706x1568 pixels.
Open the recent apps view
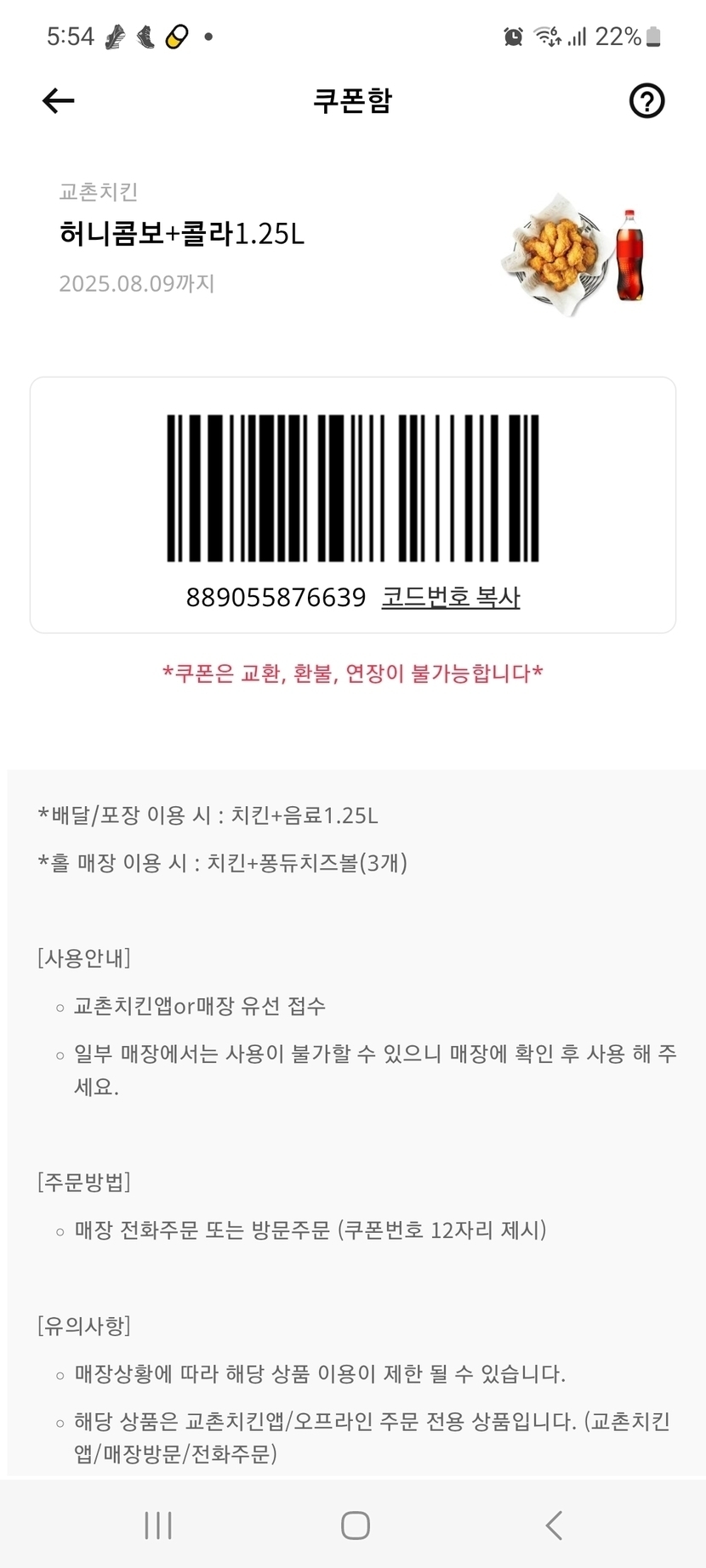click(x=158, y=1525)
